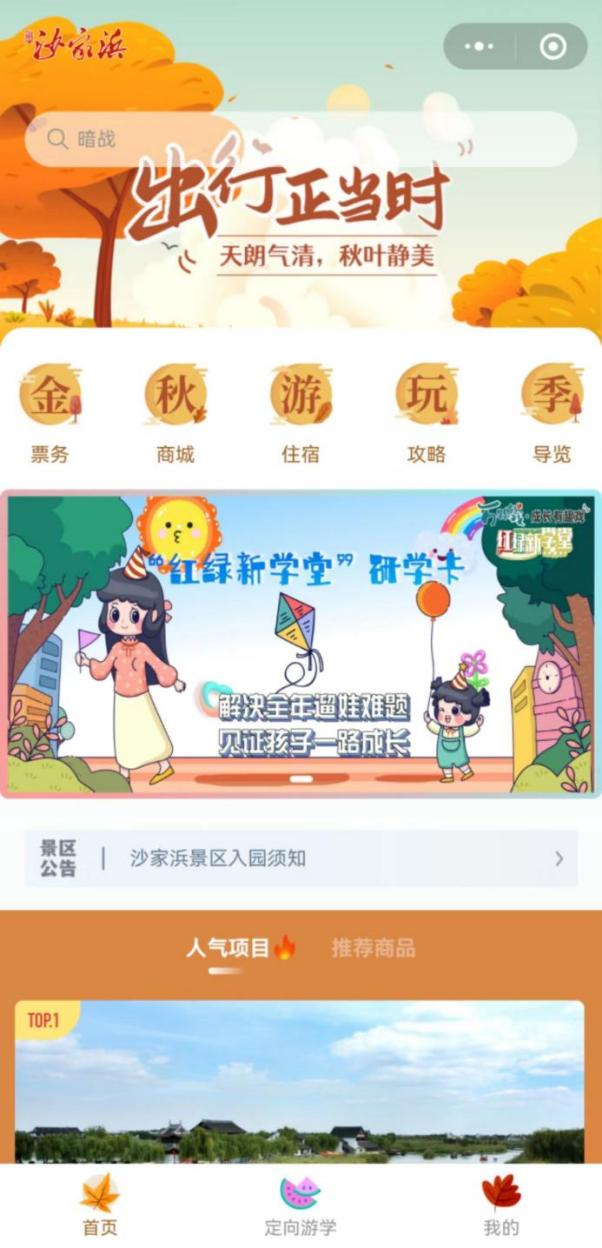Close the mini program with the circle button
The width and height of the screenshot is (602, 1248).
pos(552,47)
